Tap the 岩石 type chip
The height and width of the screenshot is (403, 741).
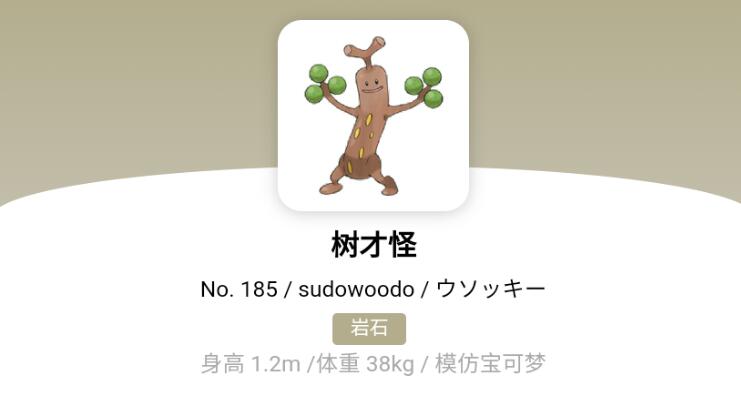tap(369, 329)
